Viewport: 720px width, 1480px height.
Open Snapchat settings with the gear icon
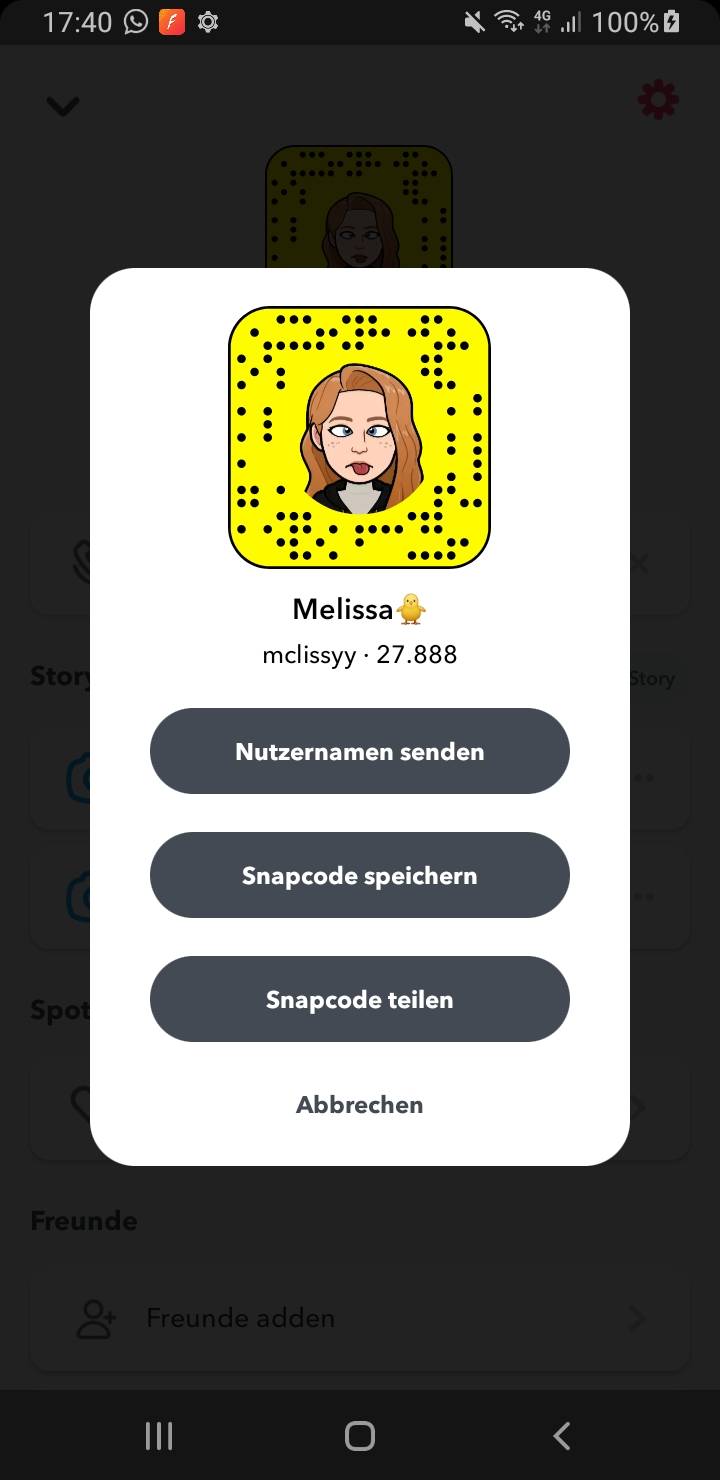tap(657, 99)
